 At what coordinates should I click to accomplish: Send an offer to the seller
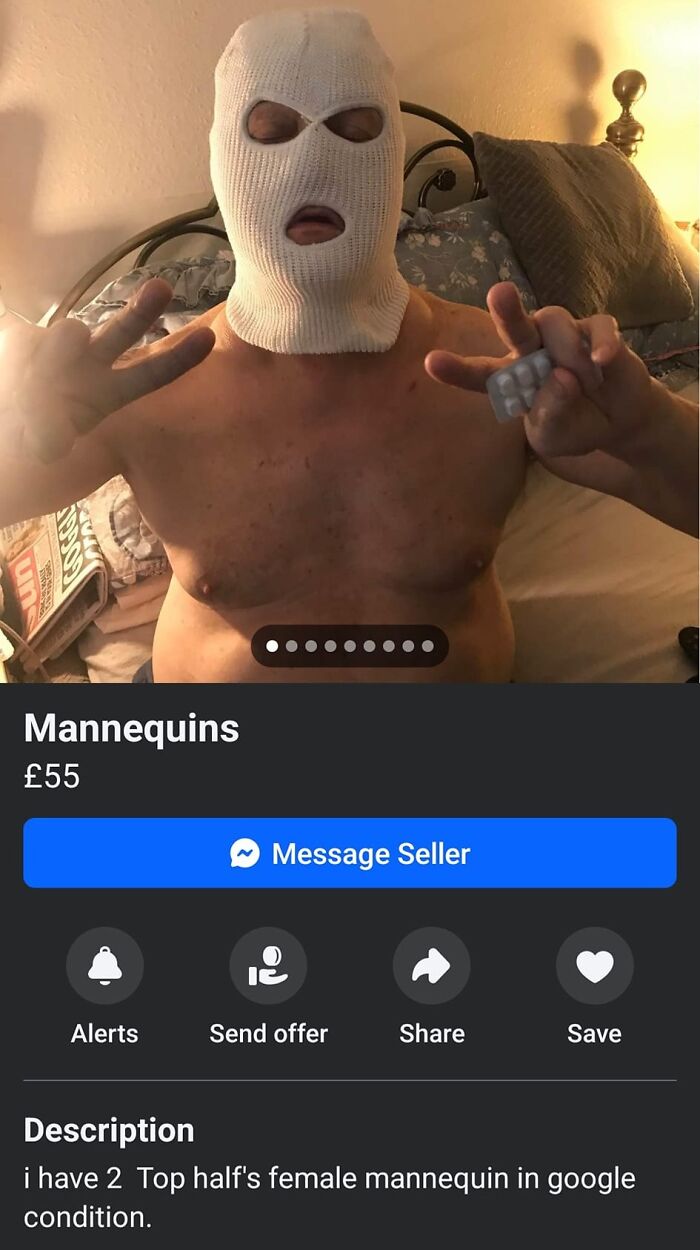click(268, 965)
